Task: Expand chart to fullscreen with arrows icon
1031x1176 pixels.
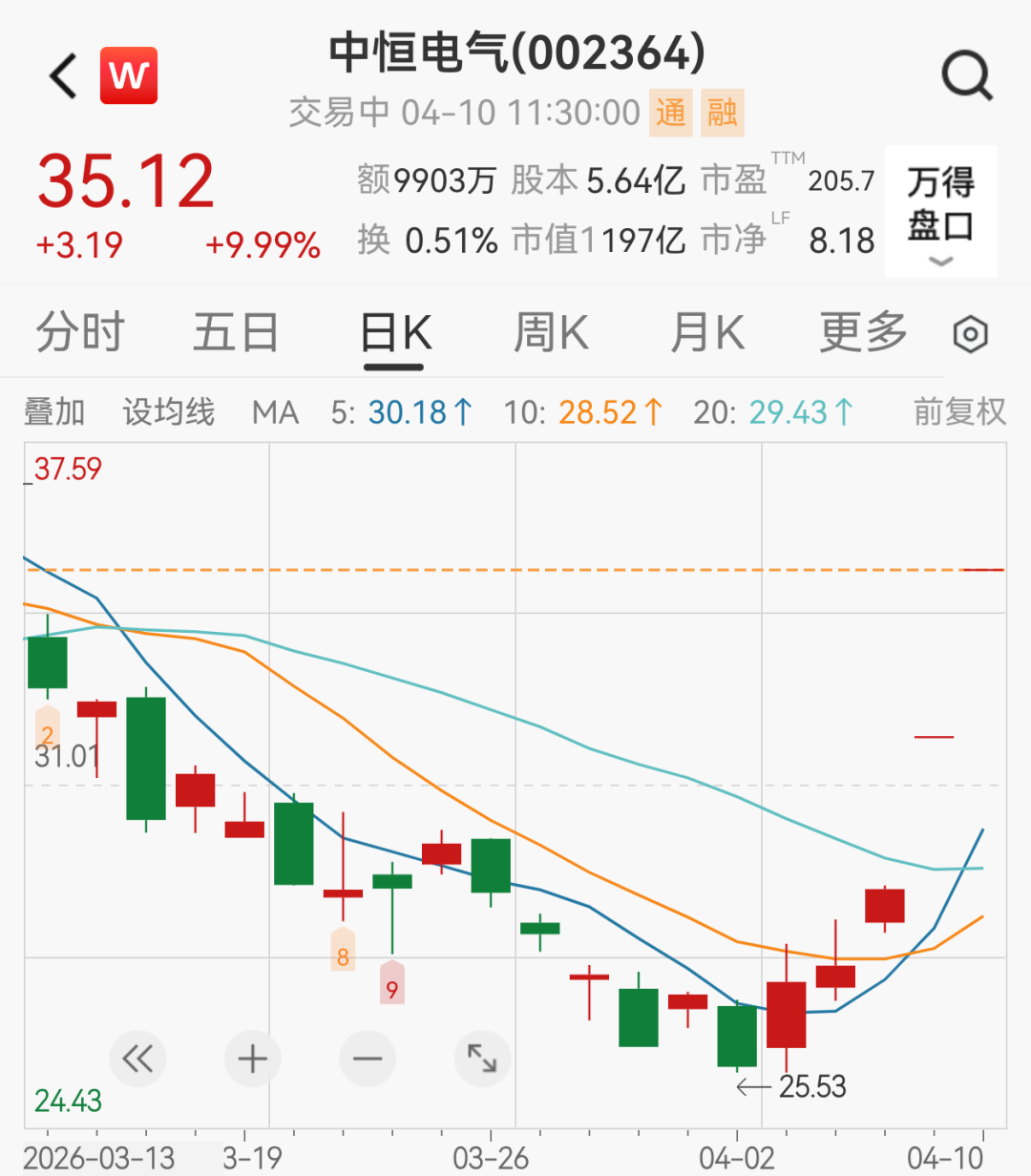Action: coord(481,1058)
